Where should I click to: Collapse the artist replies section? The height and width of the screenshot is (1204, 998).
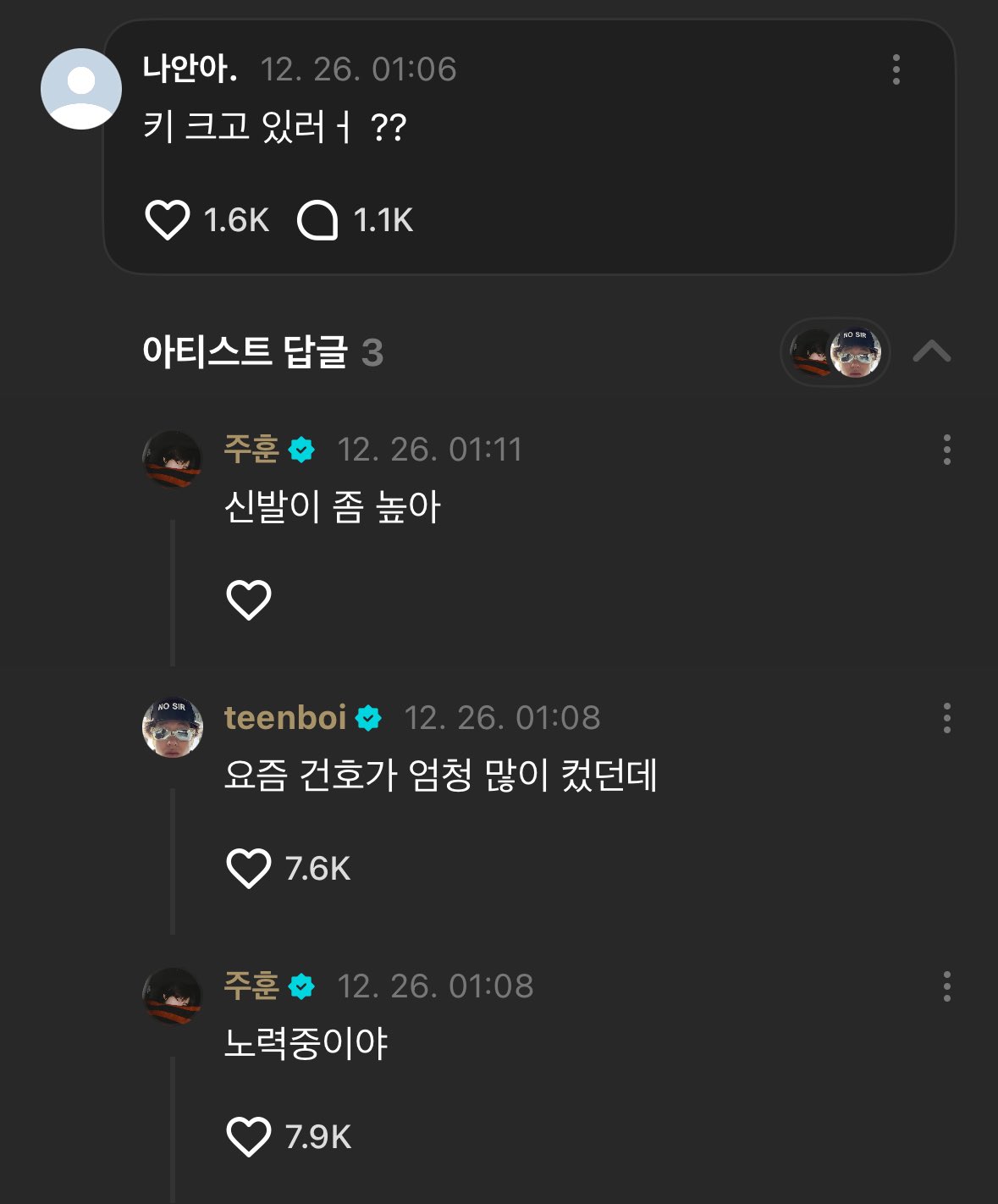pyautogui.click(x=933, y=351)
